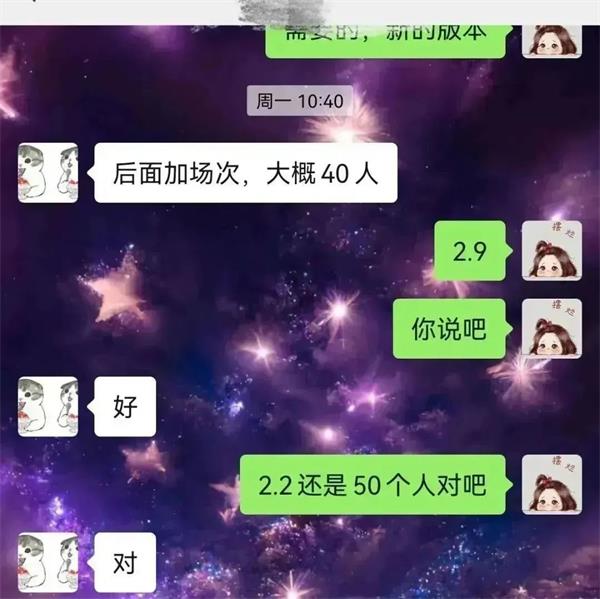View profile from avatar beside "好"

[48, 407]
